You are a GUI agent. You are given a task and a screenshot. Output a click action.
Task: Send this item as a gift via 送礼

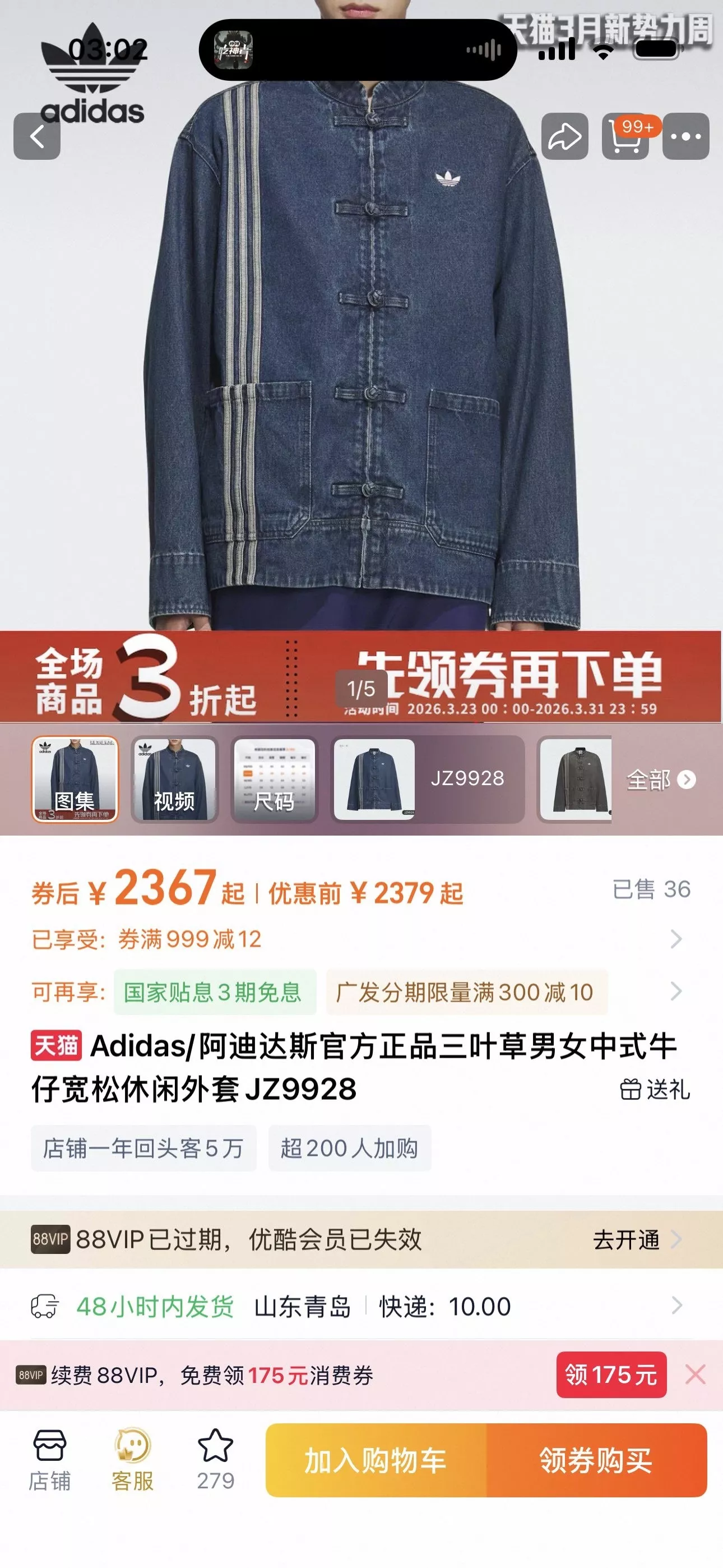click(655, 1089)
